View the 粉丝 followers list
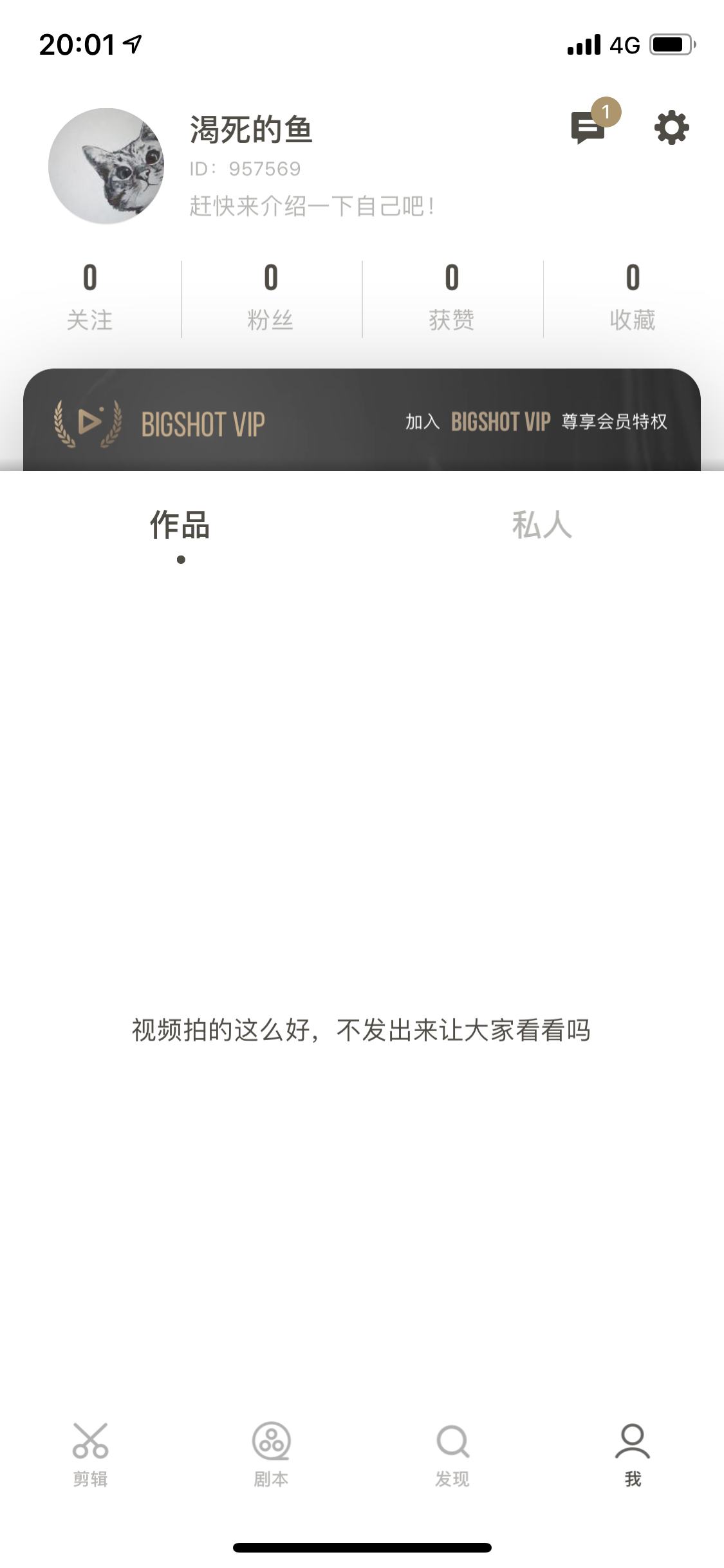The image size is (724, 1568). pyautogui.click(x=271, y=298)
